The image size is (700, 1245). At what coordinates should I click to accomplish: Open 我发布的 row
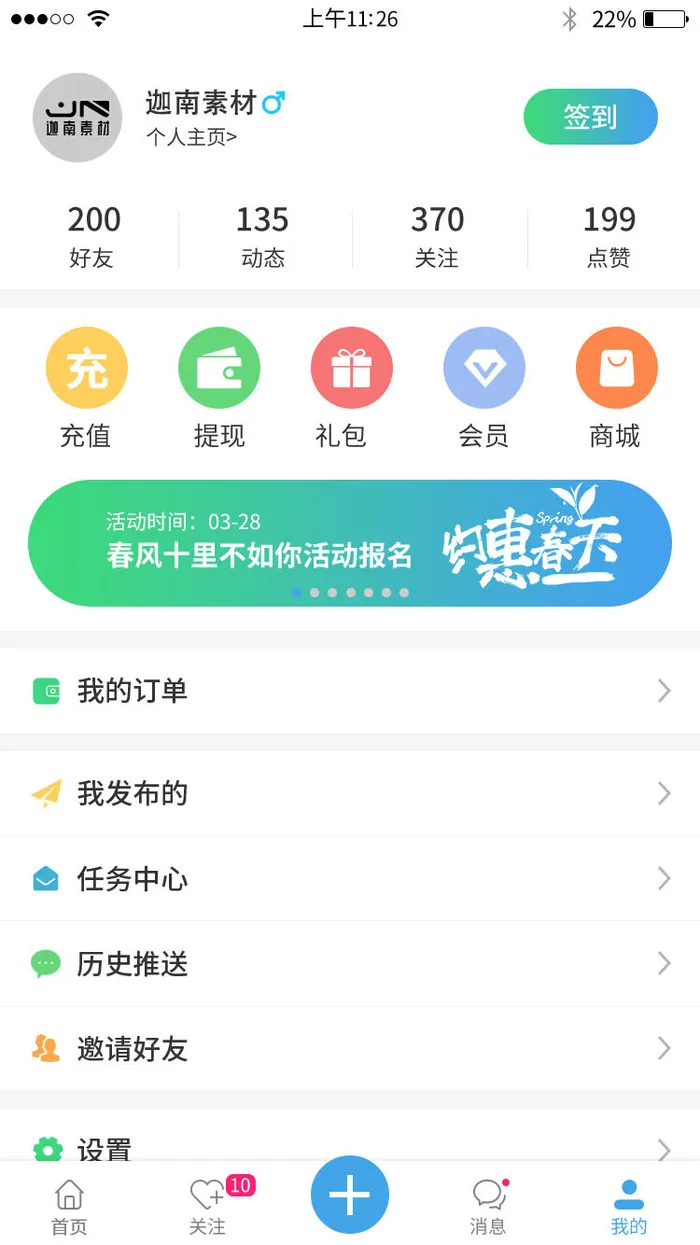349,794
